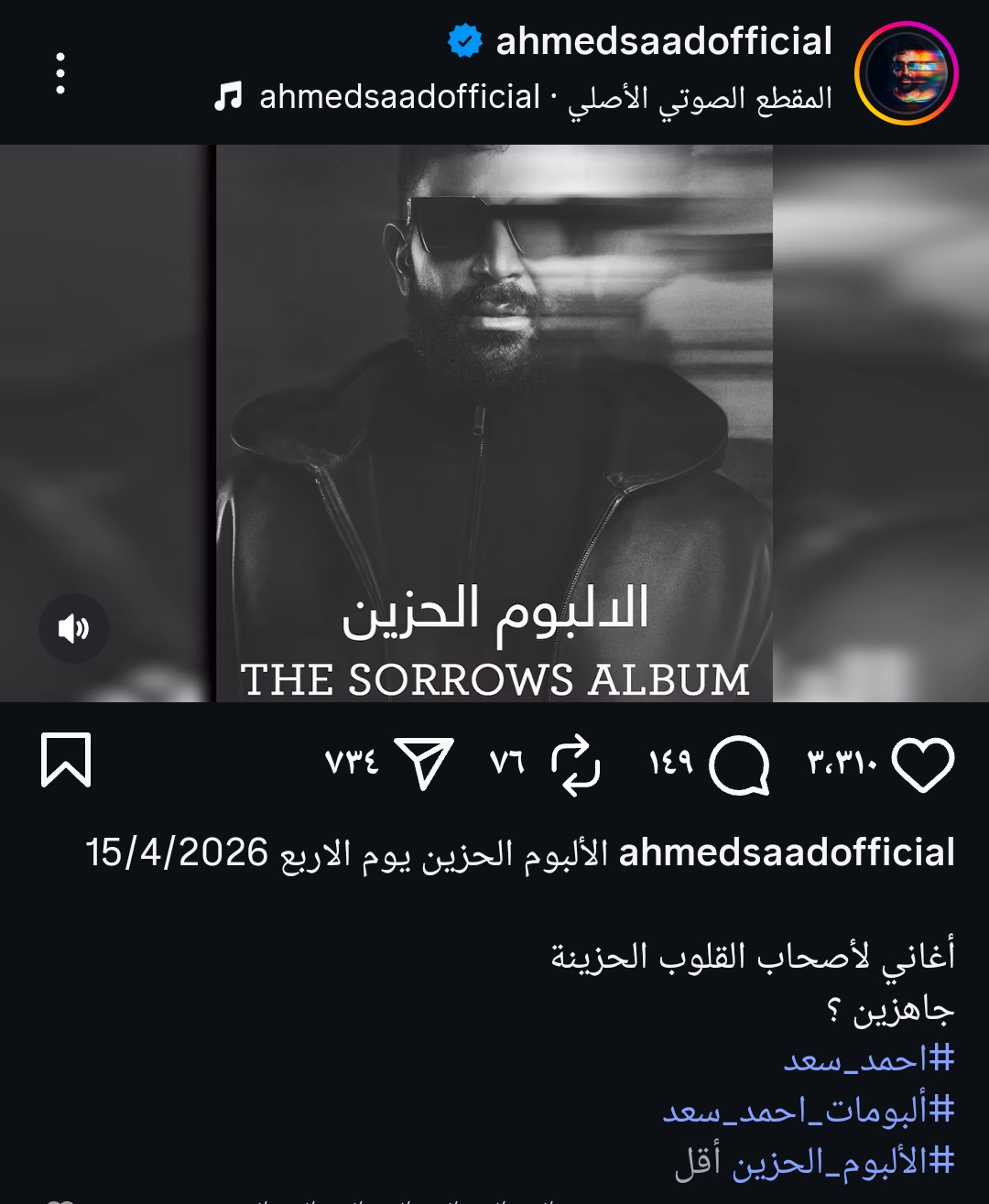Open ahmedsaadofficial's profile picture story
Screen dimensions: 989x1204
906,73
